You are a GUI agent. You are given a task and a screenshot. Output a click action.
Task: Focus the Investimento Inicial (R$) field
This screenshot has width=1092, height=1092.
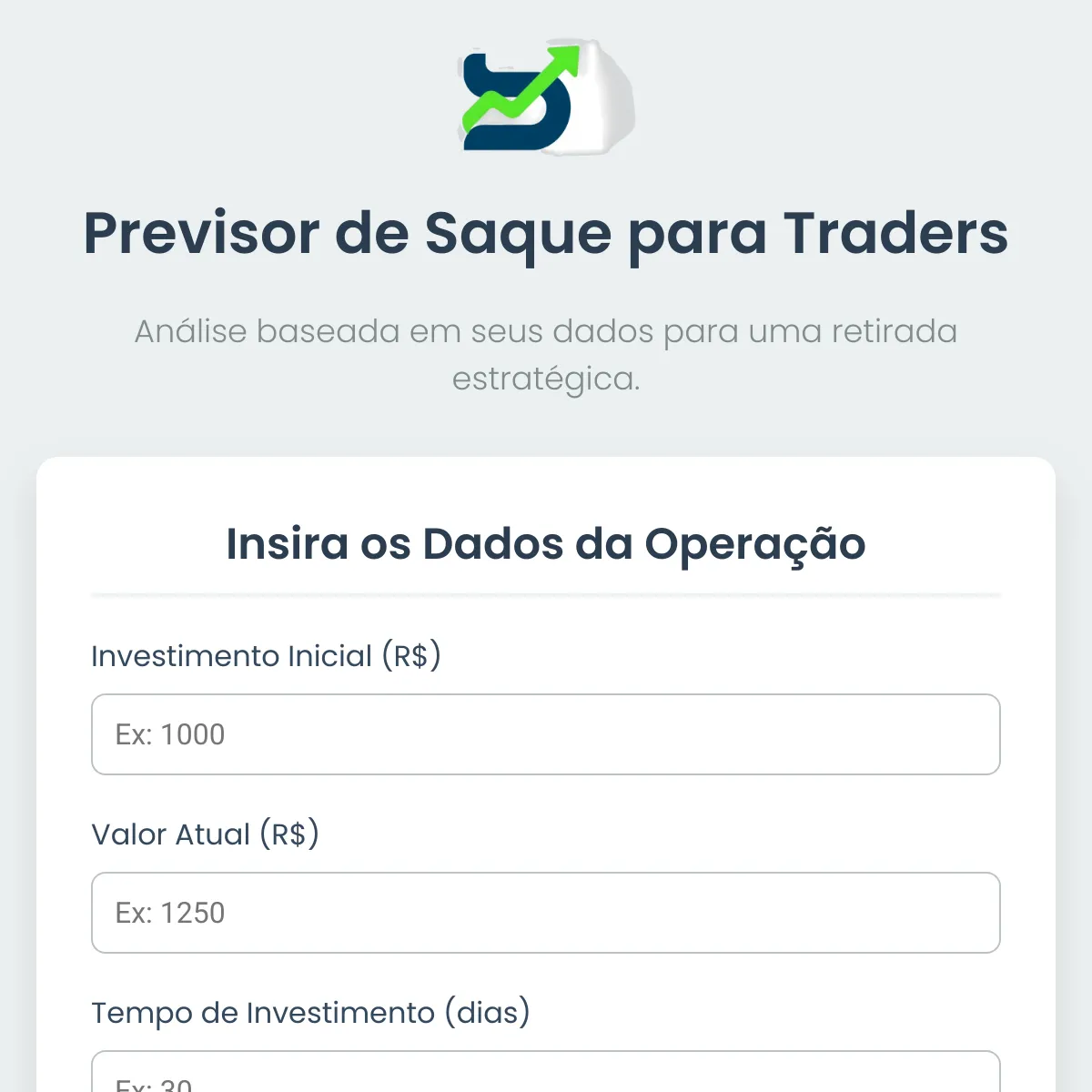click(x=546, y=734)
